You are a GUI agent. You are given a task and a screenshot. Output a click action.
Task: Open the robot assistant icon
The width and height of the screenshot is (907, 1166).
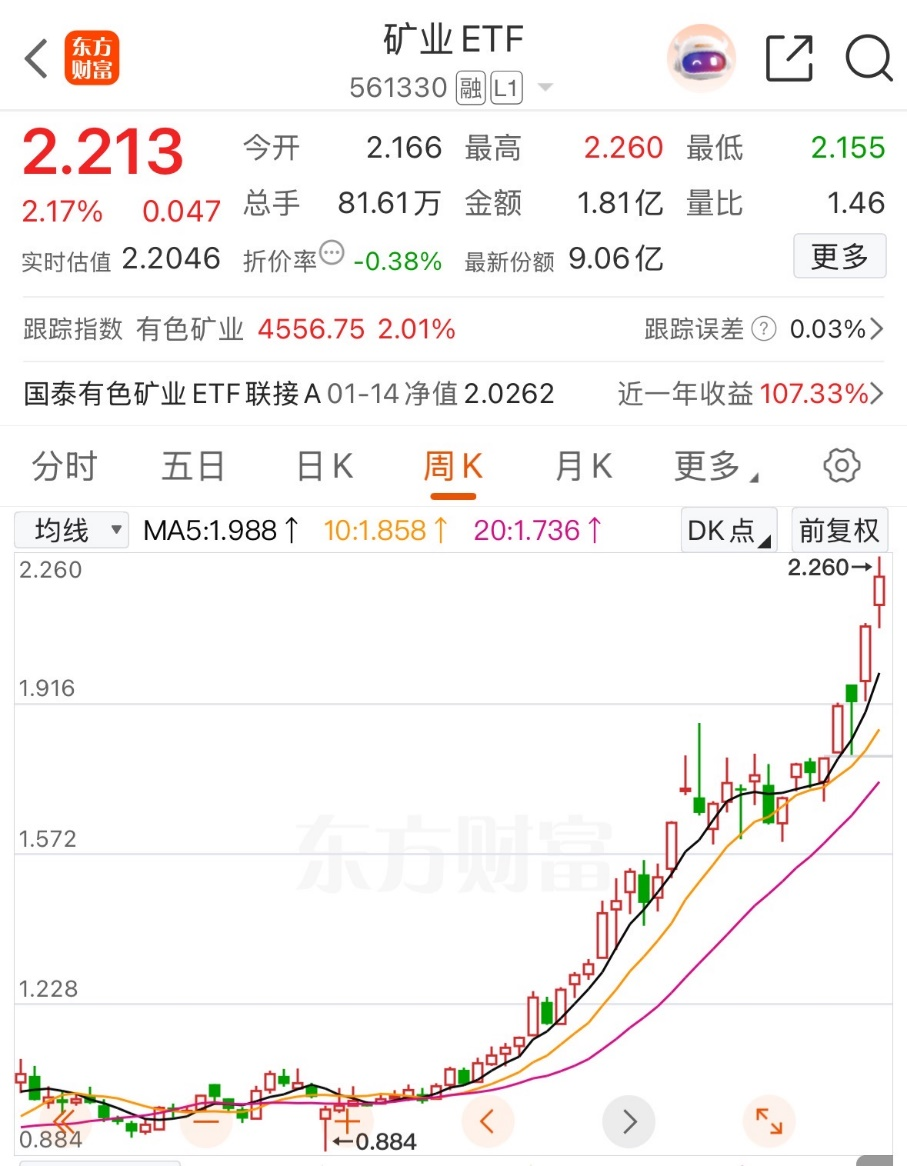[x=701, y=59]
